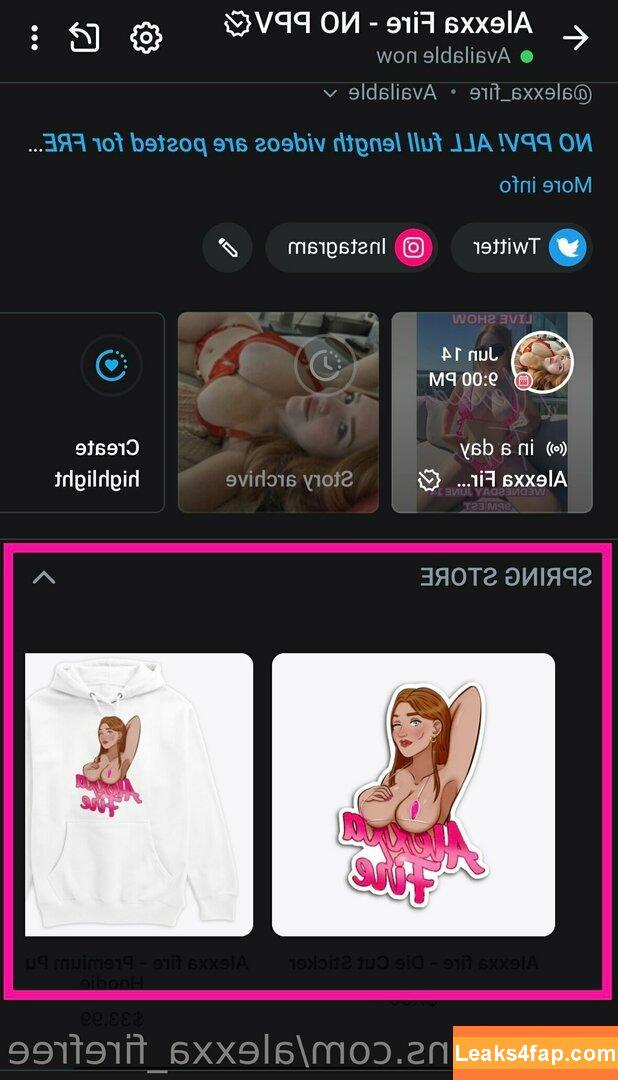Collapse the Spring Store section

click(x=44, y=577)
